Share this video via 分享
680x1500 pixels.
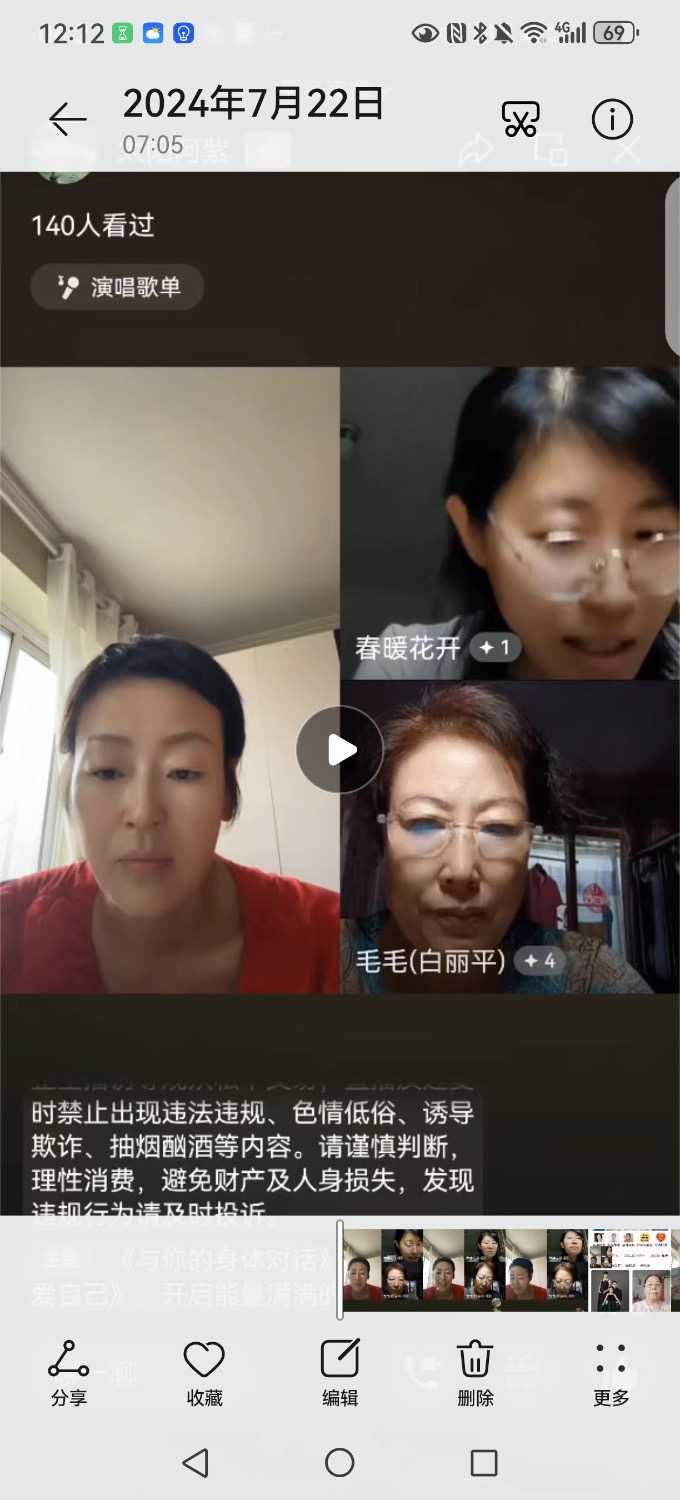click(68, 1372)
